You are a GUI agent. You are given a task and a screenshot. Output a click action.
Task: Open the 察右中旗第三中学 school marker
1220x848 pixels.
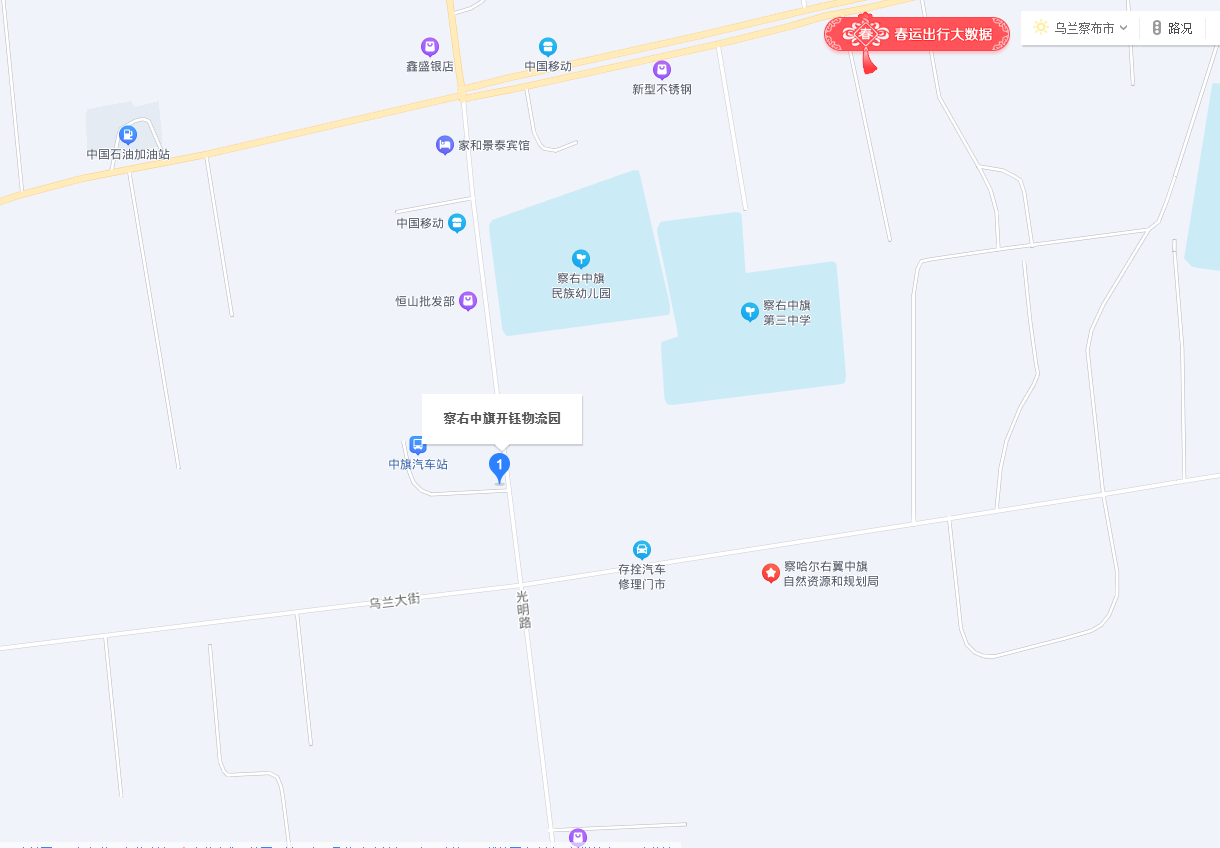coord(749,312)
